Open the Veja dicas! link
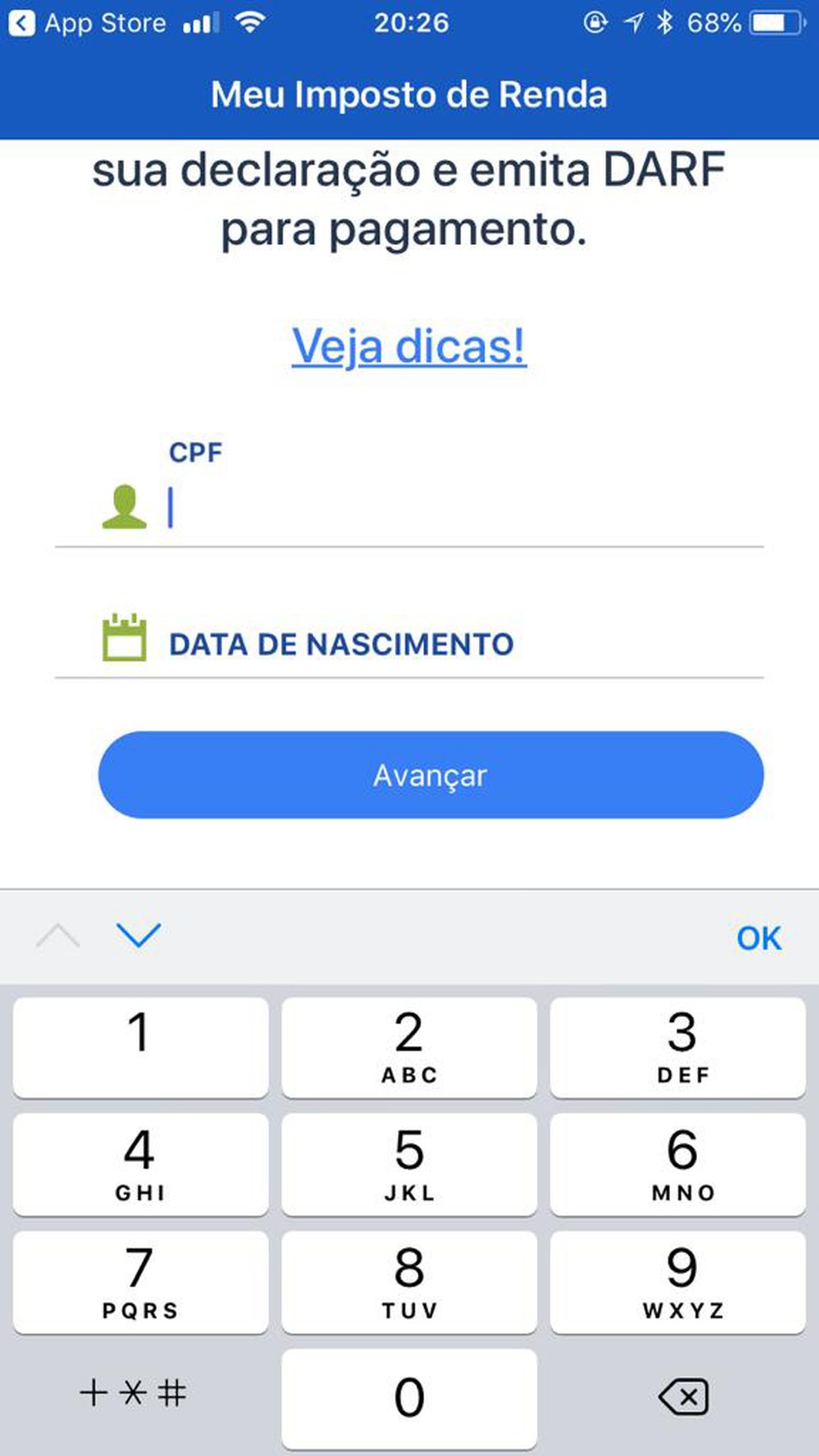Image resolution: width=819 pixels, height=1456 pixels. 409,346
